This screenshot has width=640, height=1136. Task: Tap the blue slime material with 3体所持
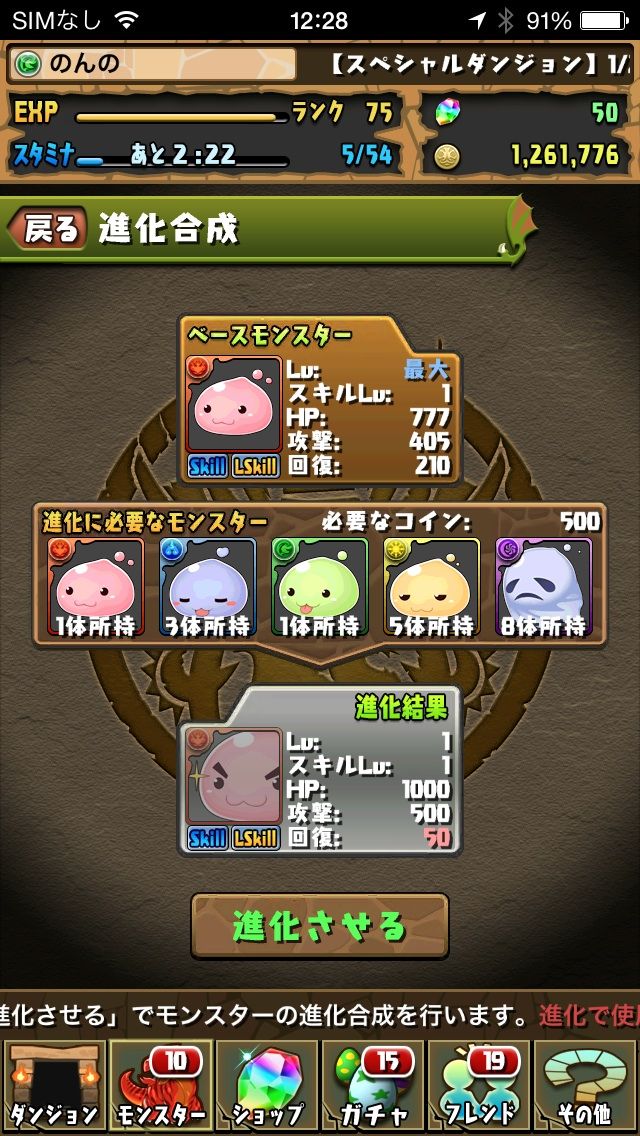(208, 586)
